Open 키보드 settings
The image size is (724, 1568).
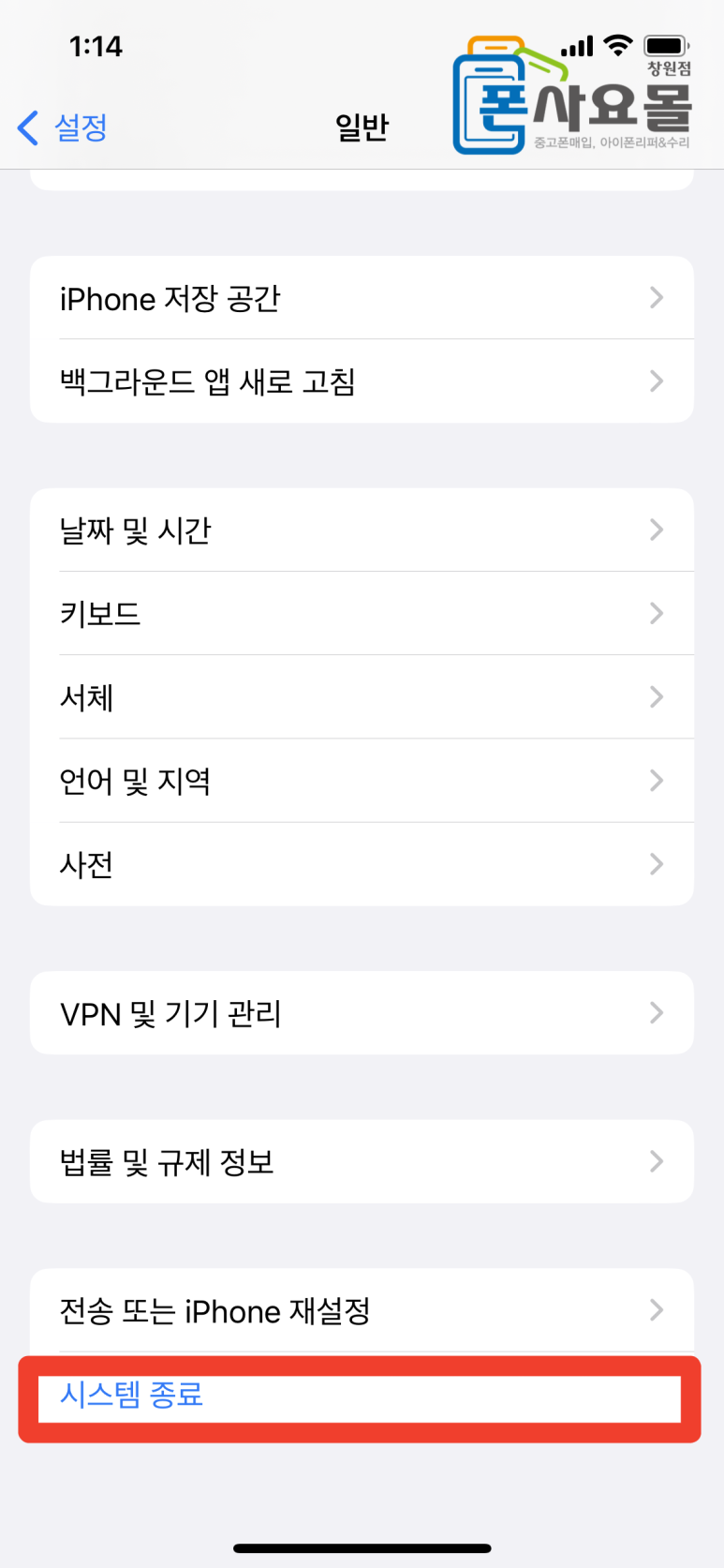click(x=362, y=614)
